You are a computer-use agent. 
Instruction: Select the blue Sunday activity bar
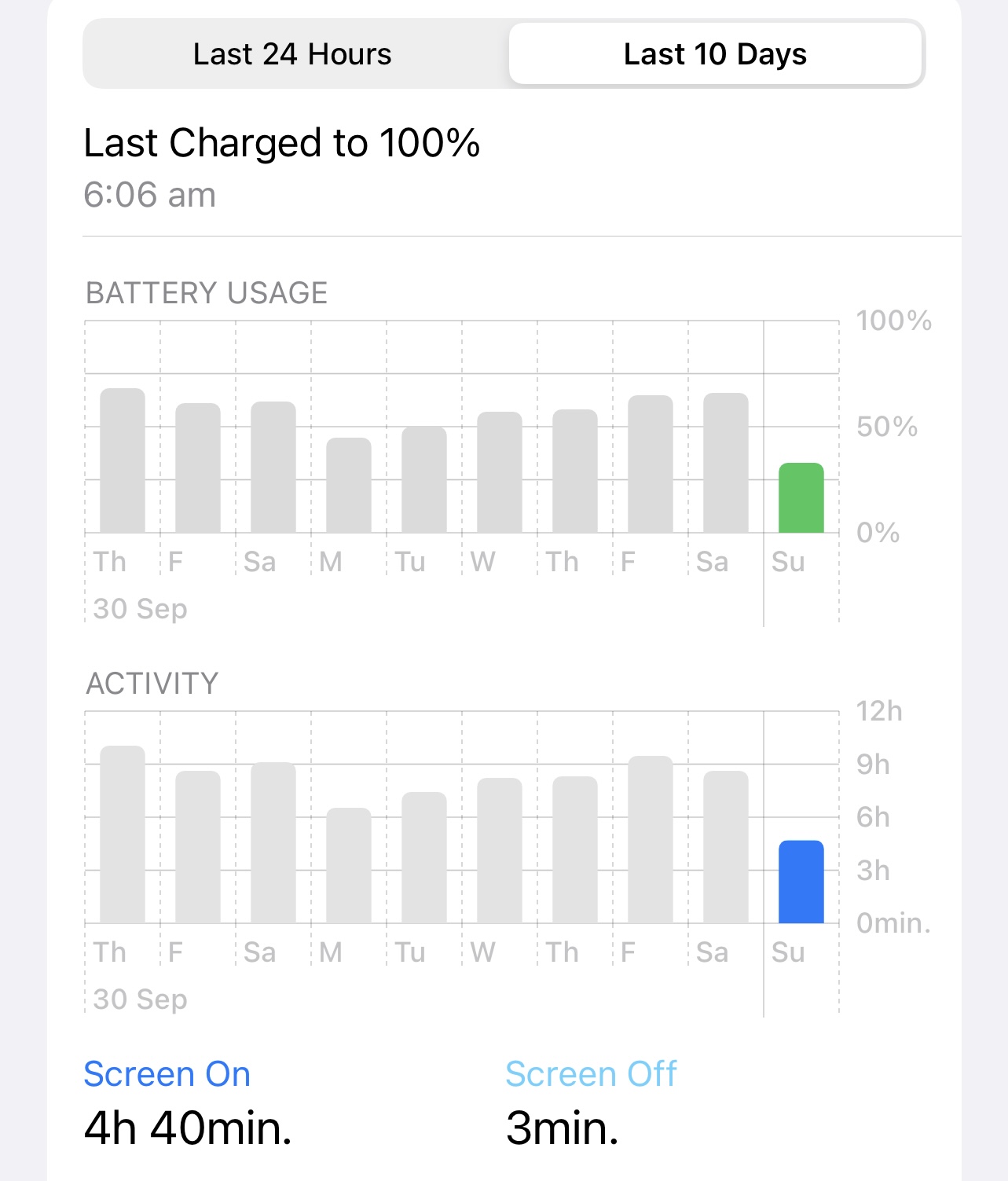pos(801,882)
